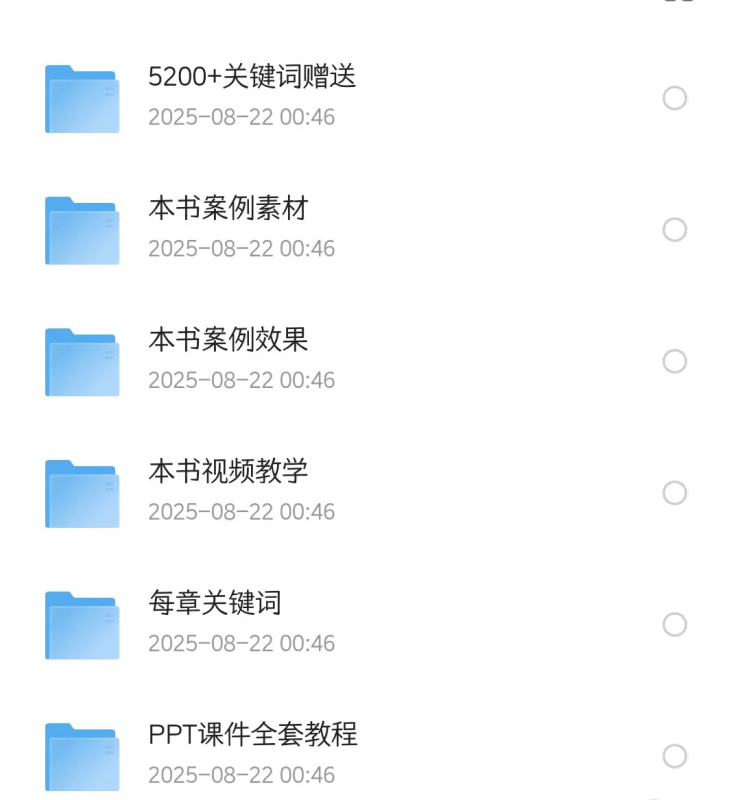Viewport: 740px width, 800px height.
Task: Open the 本书案例效果 folder icon
Action: [82, 361]
